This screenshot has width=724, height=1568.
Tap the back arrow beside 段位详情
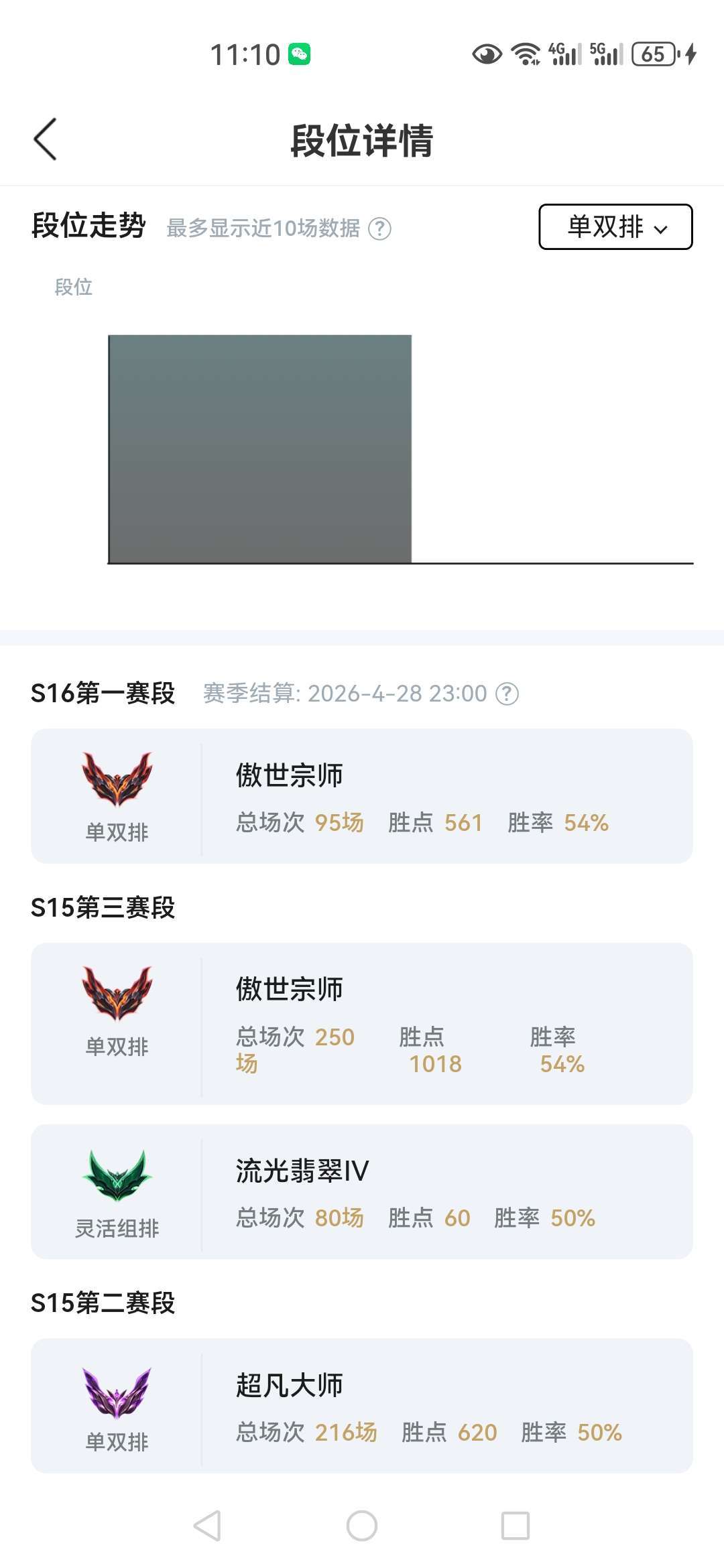[x=44, y=139]
